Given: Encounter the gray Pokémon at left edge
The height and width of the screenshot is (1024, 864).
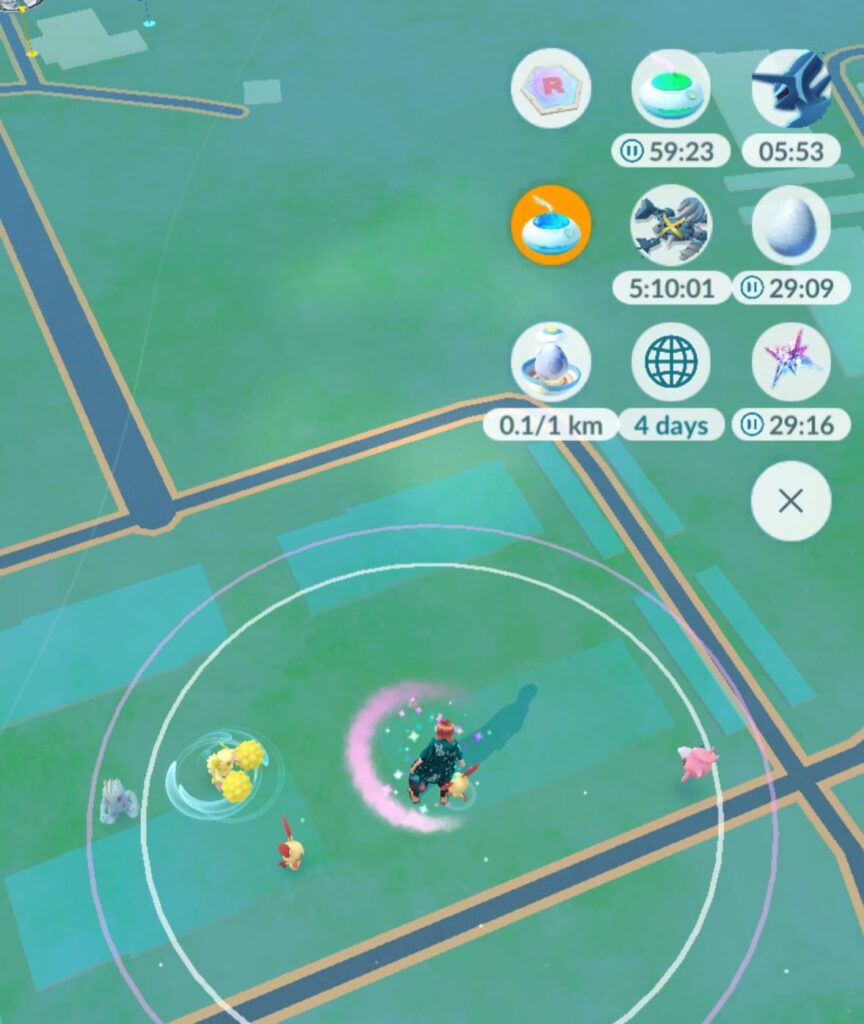Looking at the screenshot, I should (118, 801).
